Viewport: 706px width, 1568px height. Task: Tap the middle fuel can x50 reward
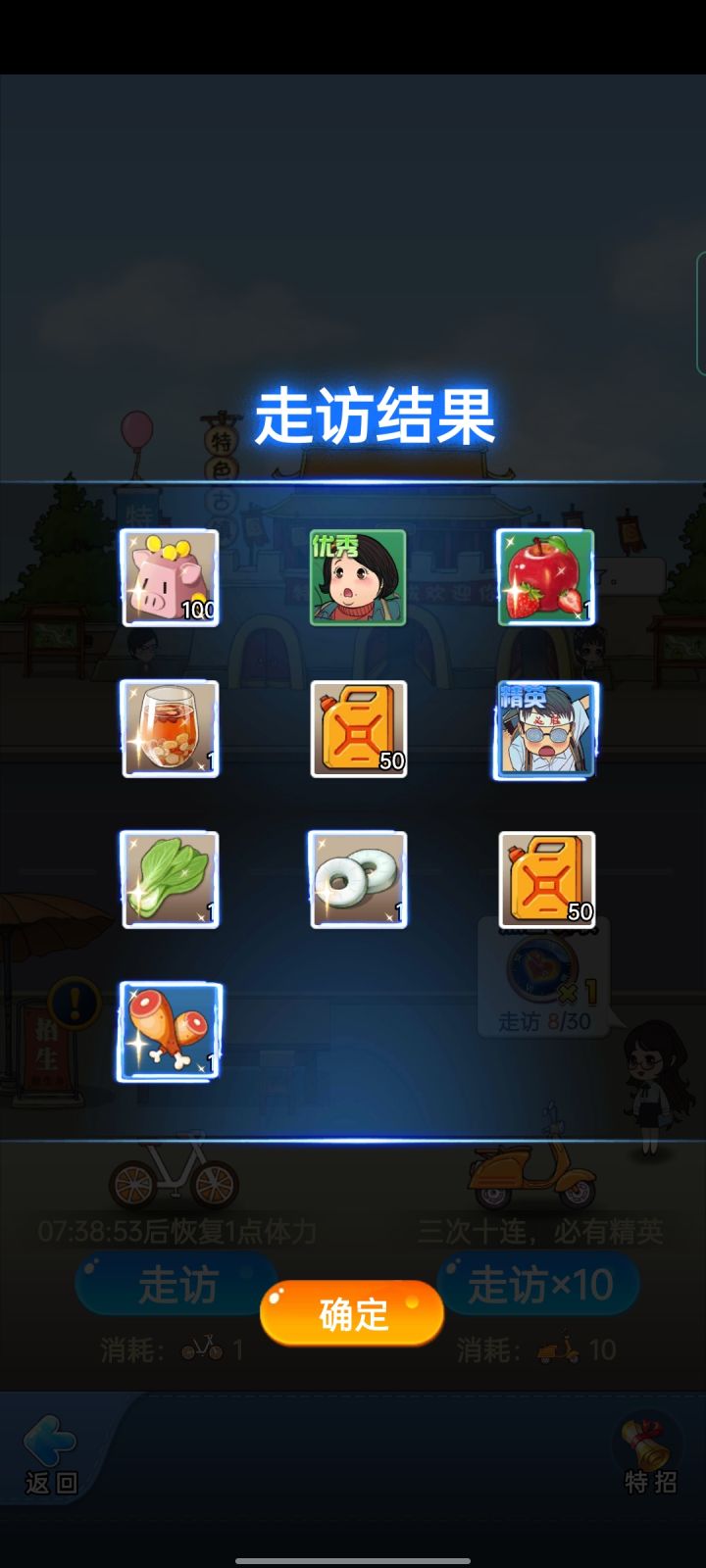(357, 729)
